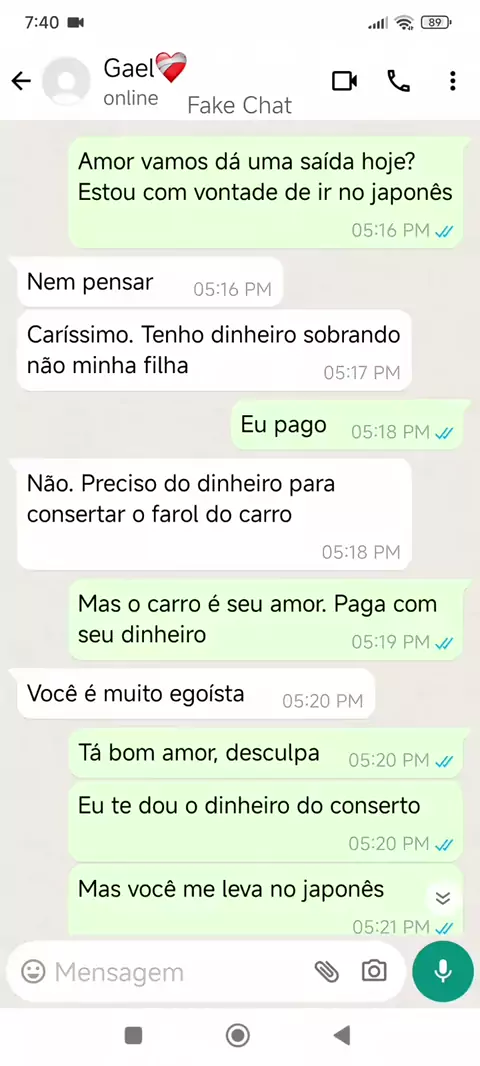Image resolution: width=480 pixels, height=1066 pixels.
Task: Jump to latest messages with the double chevron
Action: (x=443, y=899)
